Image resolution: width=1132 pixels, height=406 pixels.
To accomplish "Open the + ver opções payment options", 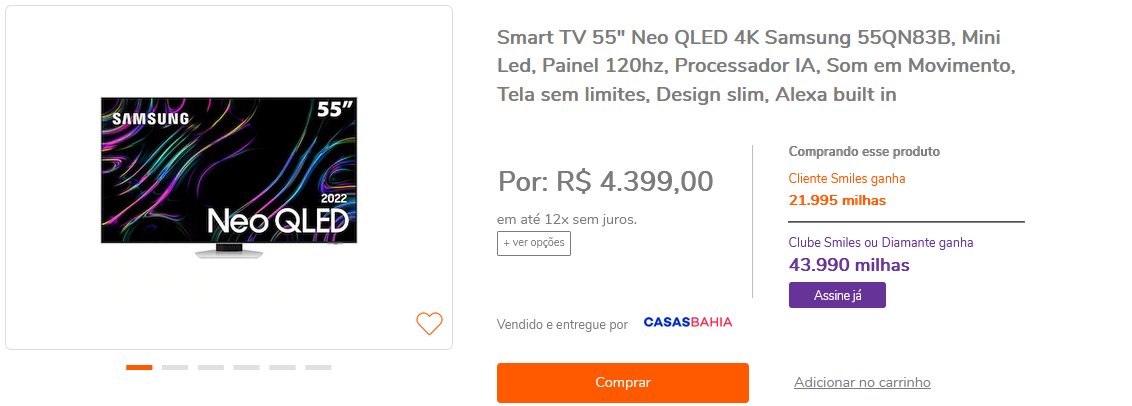I will 534,243.
